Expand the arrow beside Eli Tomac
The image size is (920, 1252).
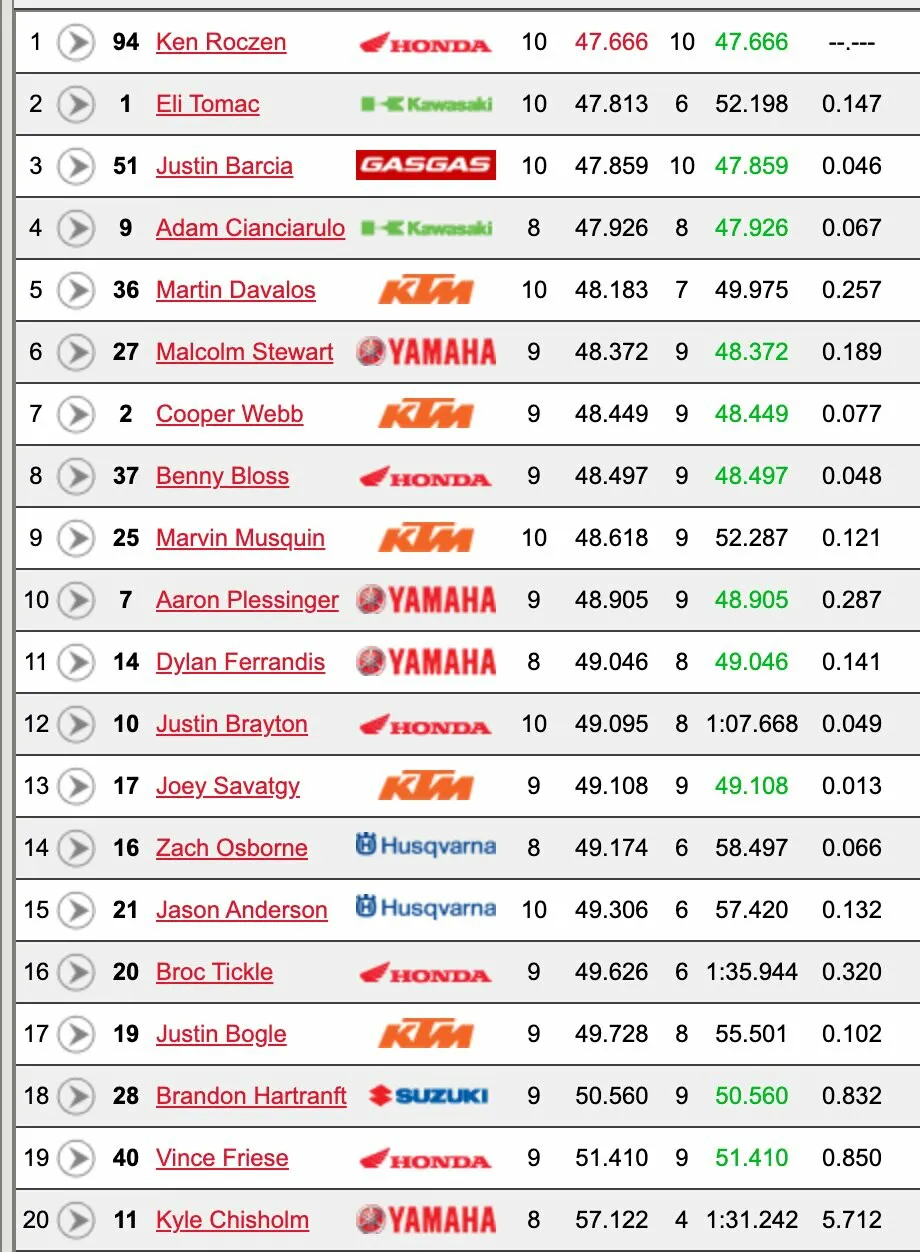click(x=76, y=104)
